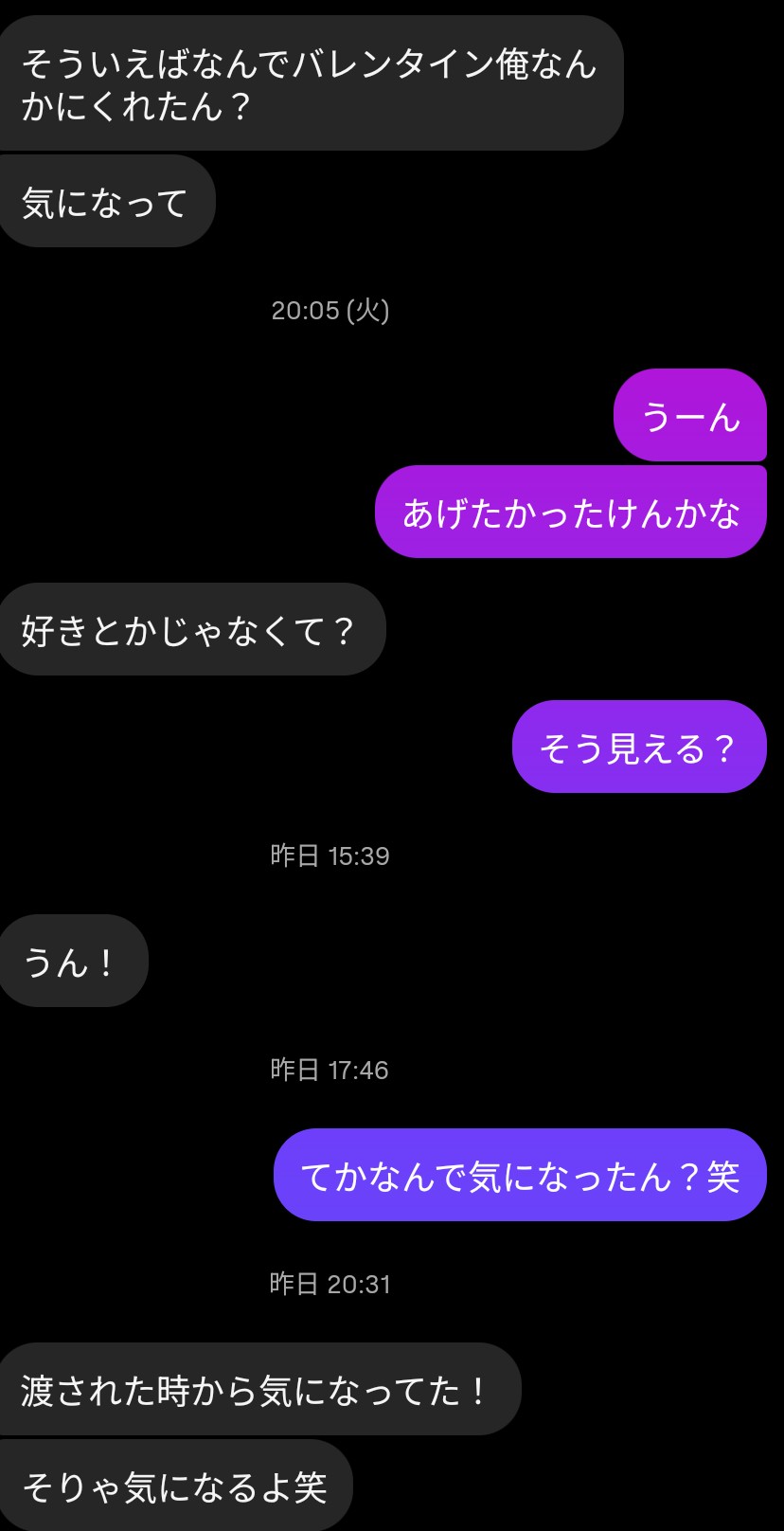Tap the "そう見える？" purple bubble
784x1531 pixels.
tap(638, 747)
